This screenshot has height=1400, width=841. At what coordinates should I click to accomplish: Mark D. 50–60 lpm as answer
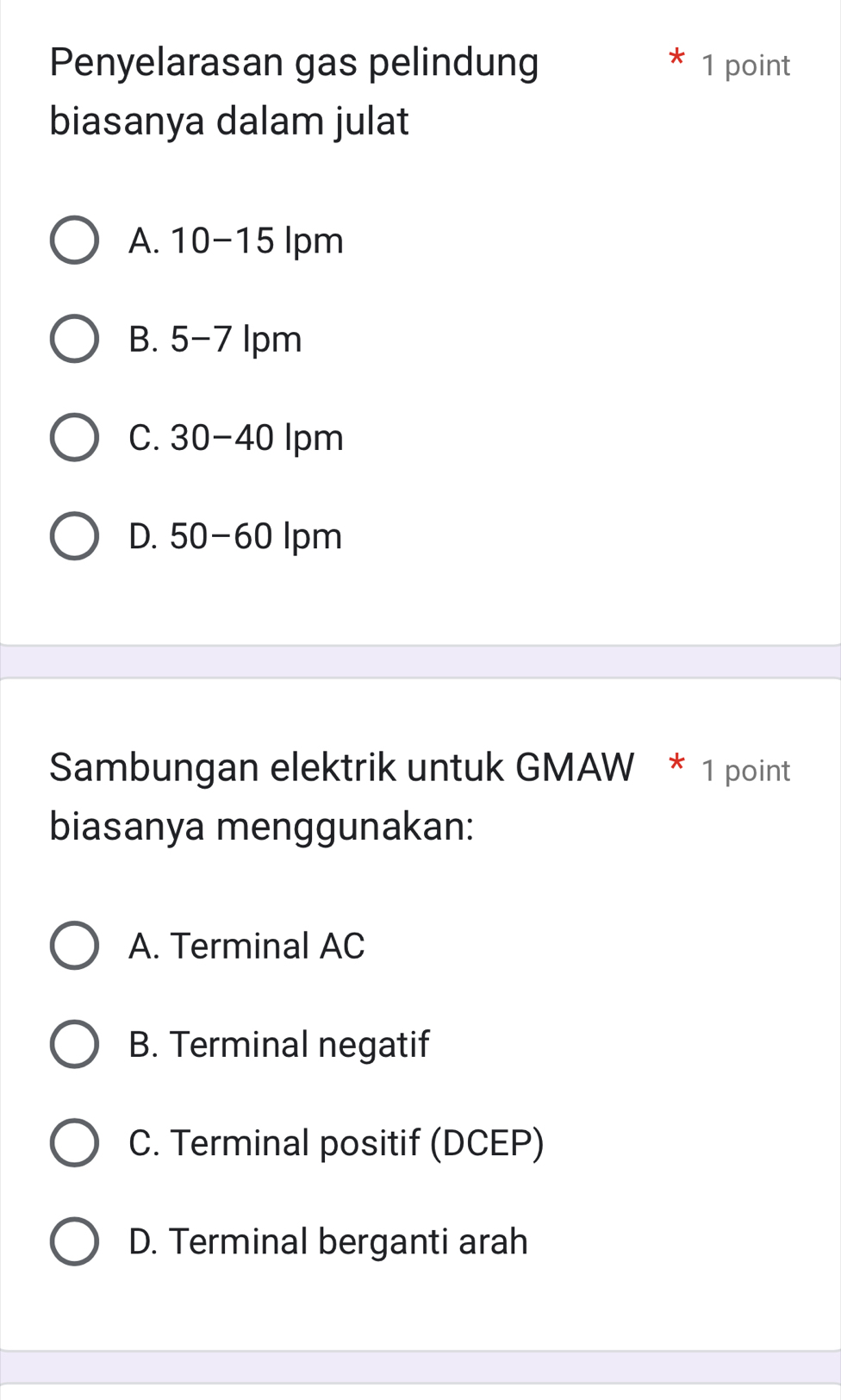click(74, 536)
